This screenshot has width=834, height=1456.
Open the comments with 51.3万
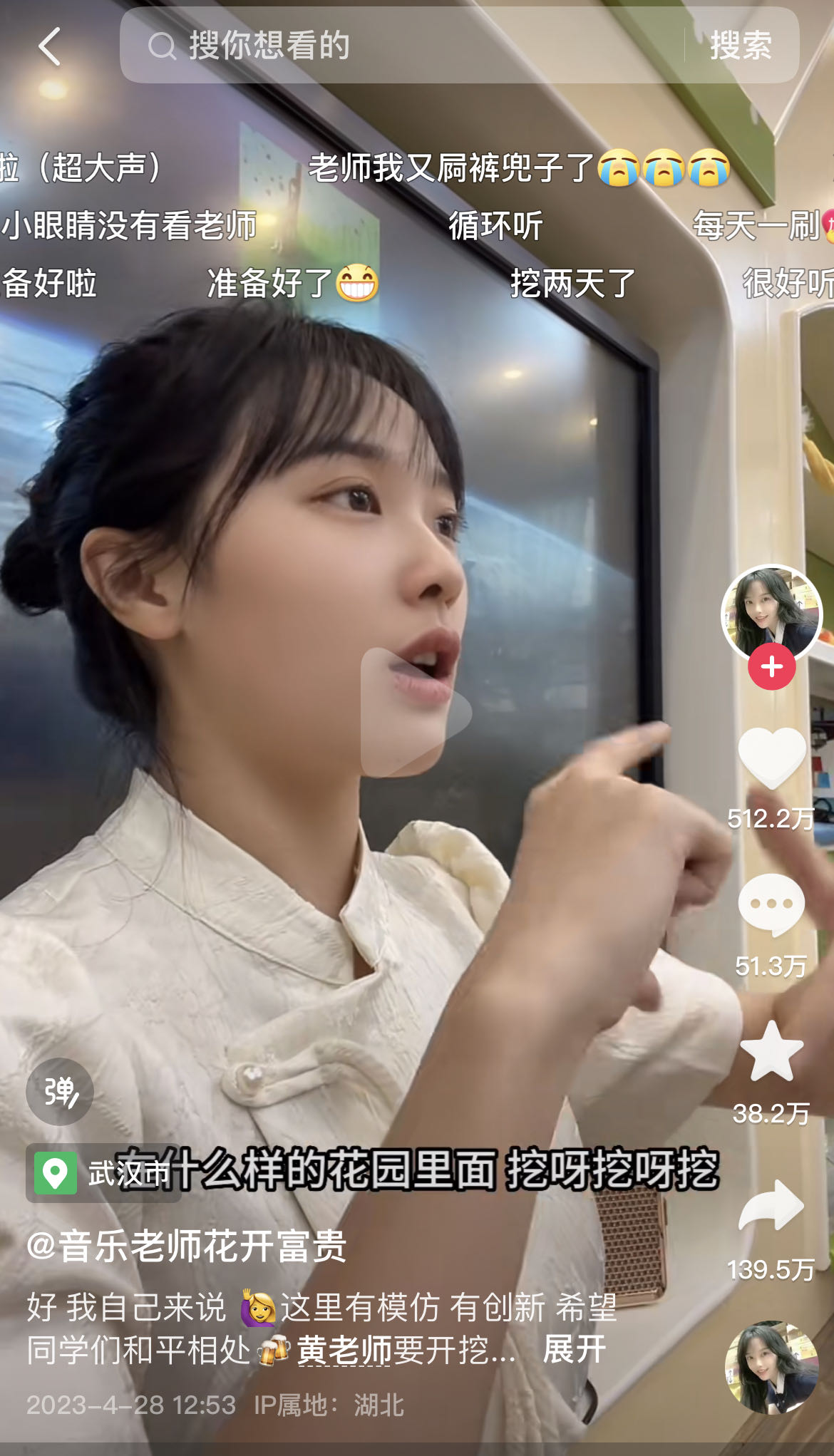[772, 904]
